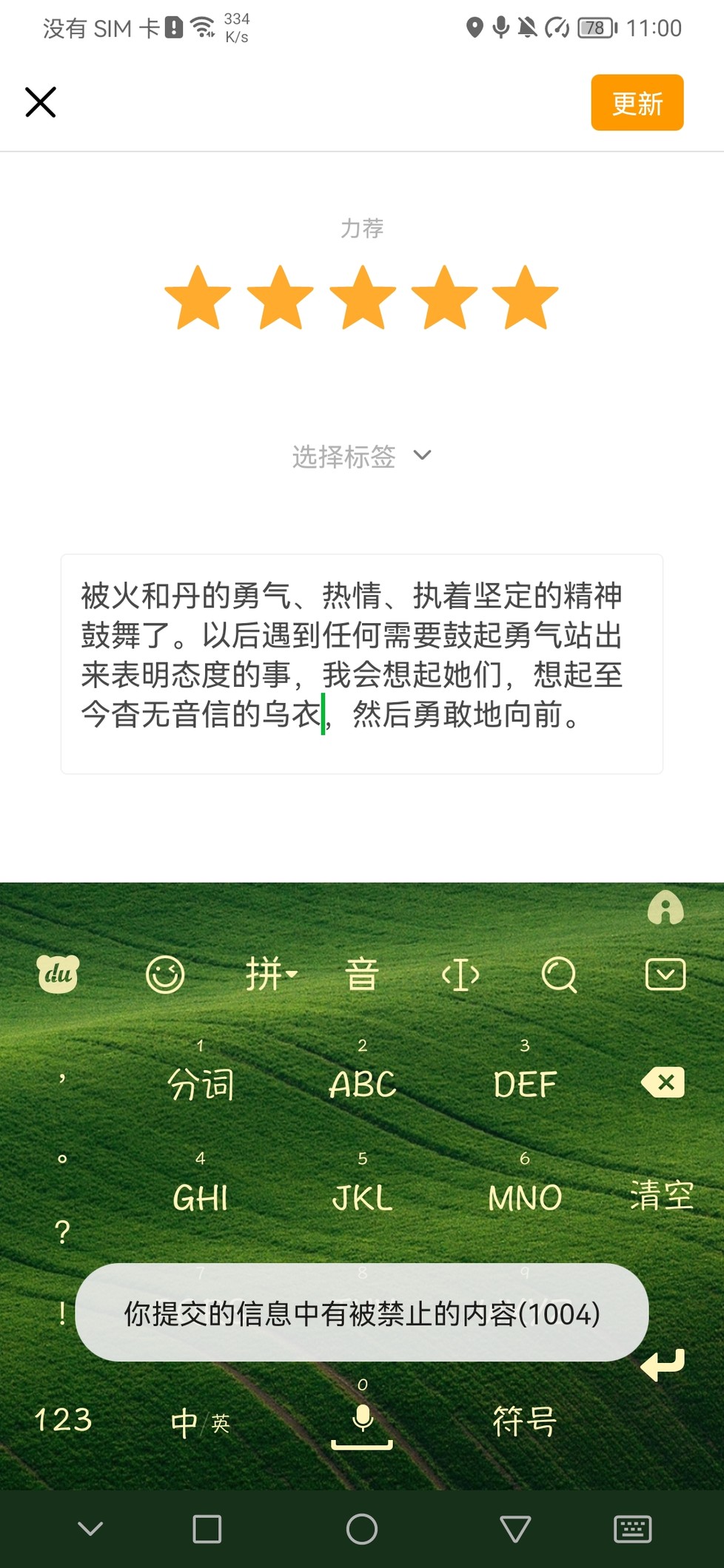Close the review editor with the X
The image size is (724, 1568).
pos(41,102)
